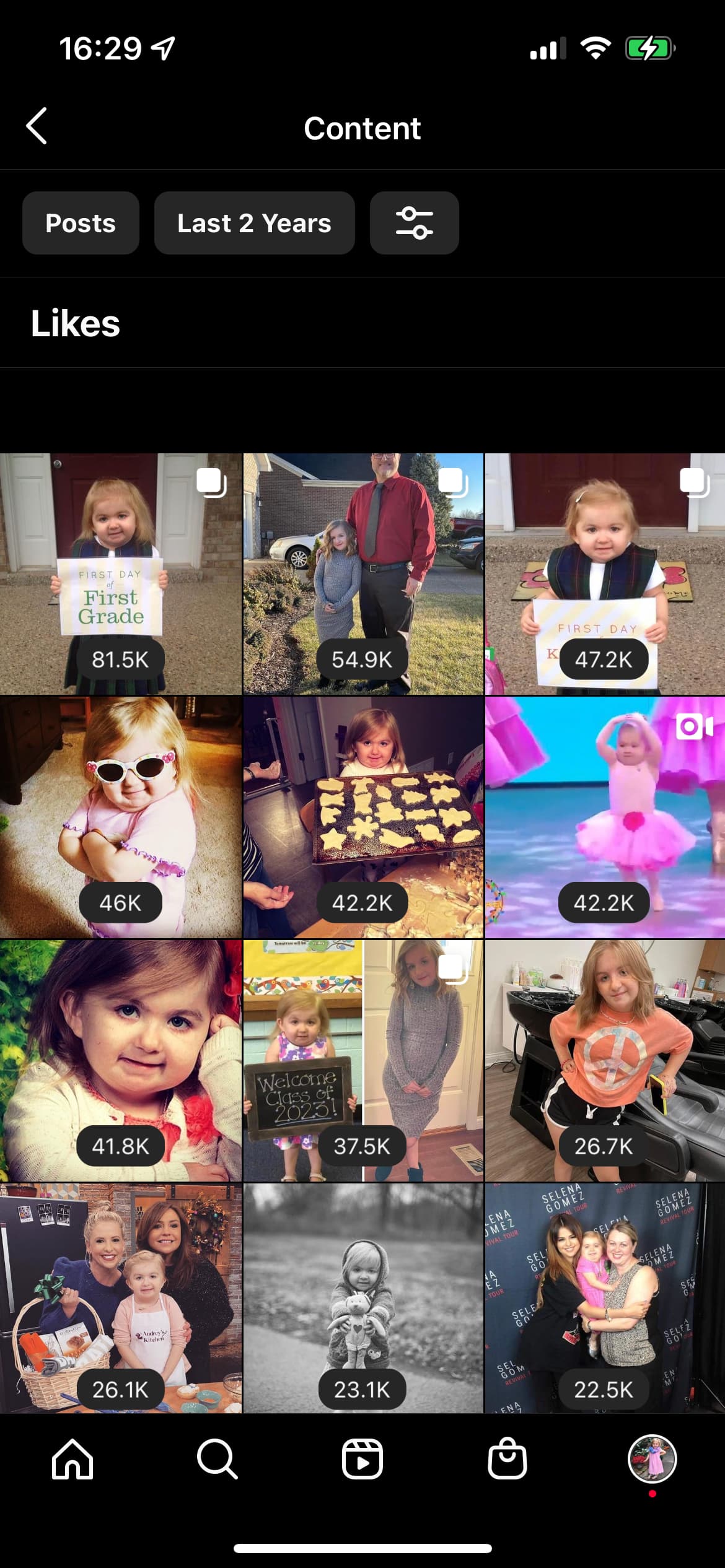Open the post with 41.8K likes
The height and width of the screenshot is (1568, 725).
pos(120,1061)
